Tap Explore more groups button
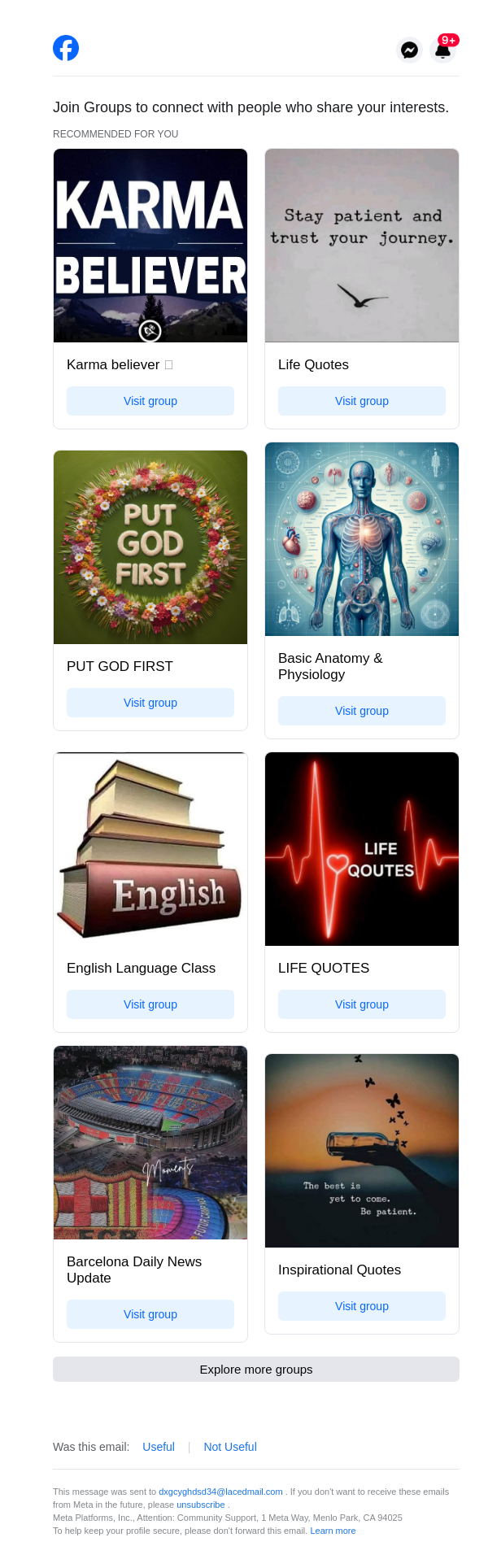The width and height of the screenshot is (488, 1568). point(256,1369)
